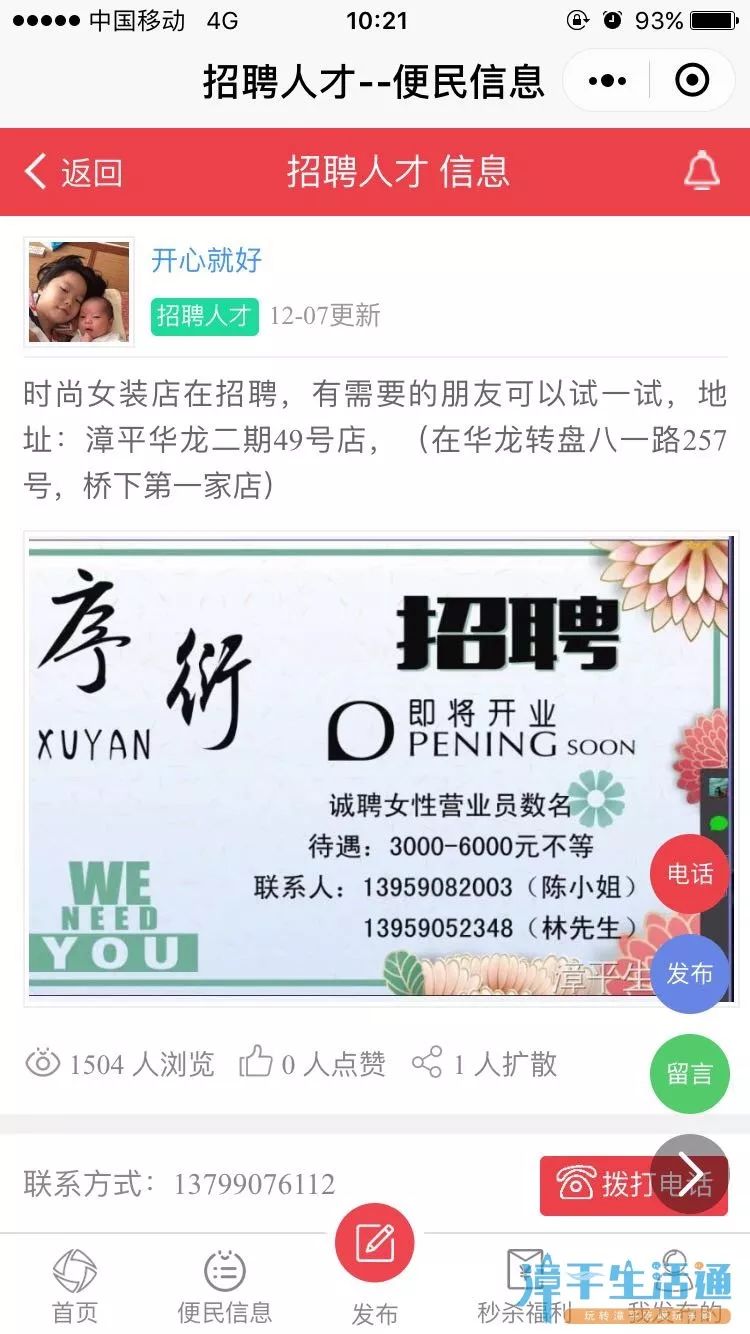
Task: Open the 我发布的 tab
Action: pyautogui.click(x=675, y=1285)
